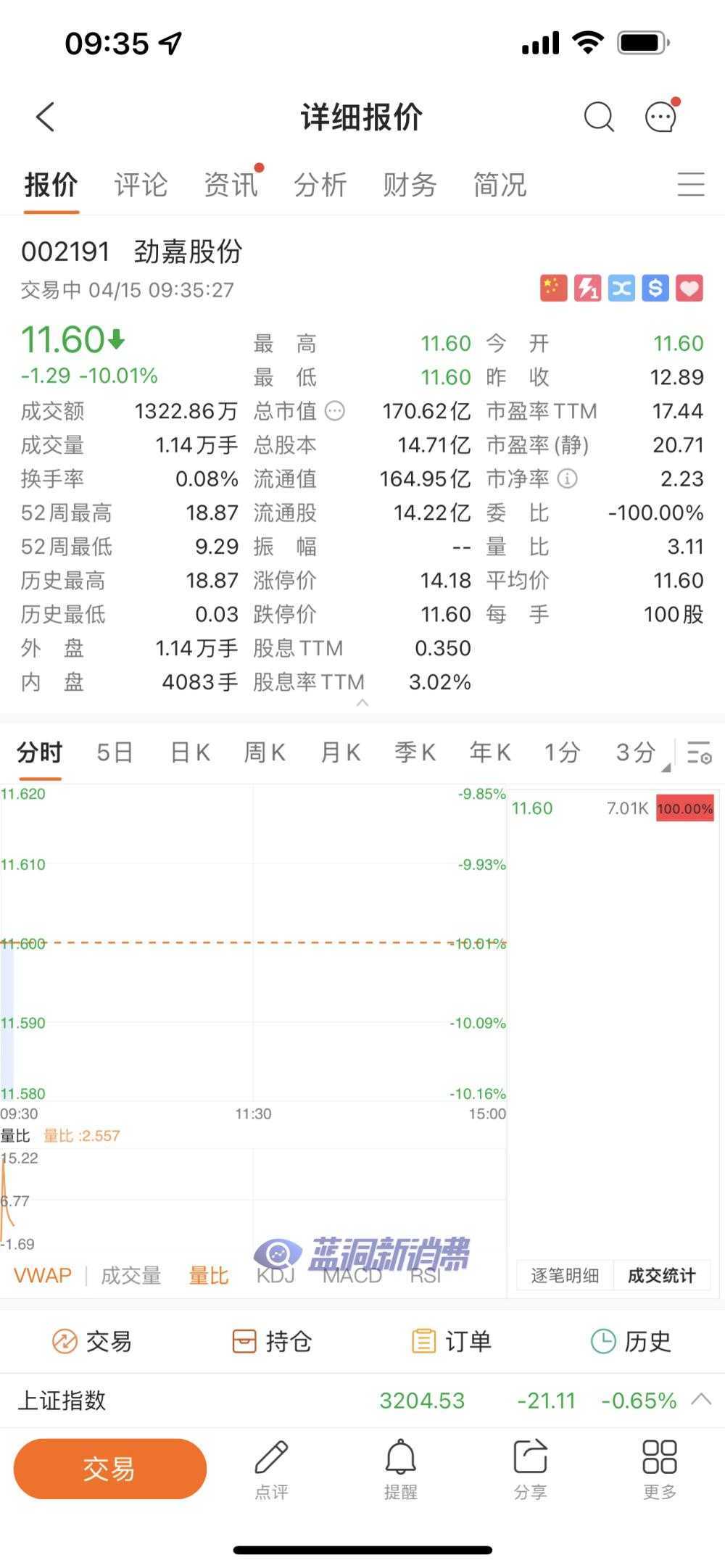Open the hamburger menu beside 简况
Image resolution: width=725 pixels, height=1568 pixels.
coord(691,184)
